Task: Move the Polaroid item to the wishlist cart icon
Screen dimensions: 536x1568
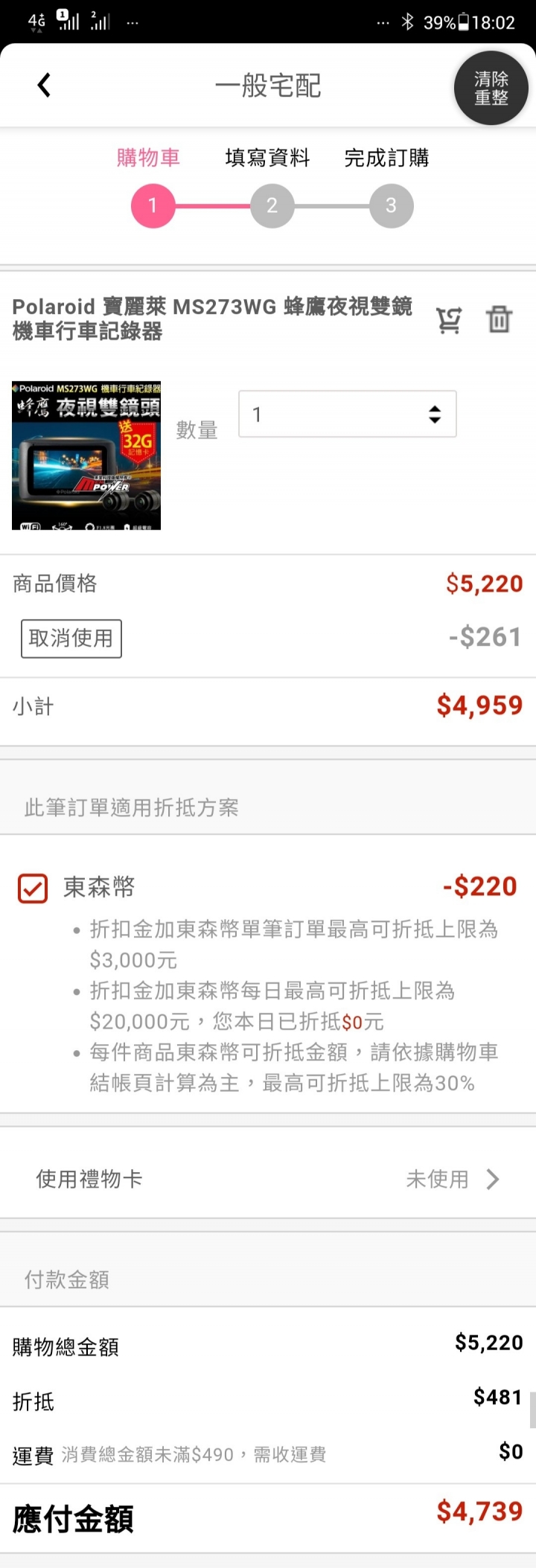Action: 449,320
